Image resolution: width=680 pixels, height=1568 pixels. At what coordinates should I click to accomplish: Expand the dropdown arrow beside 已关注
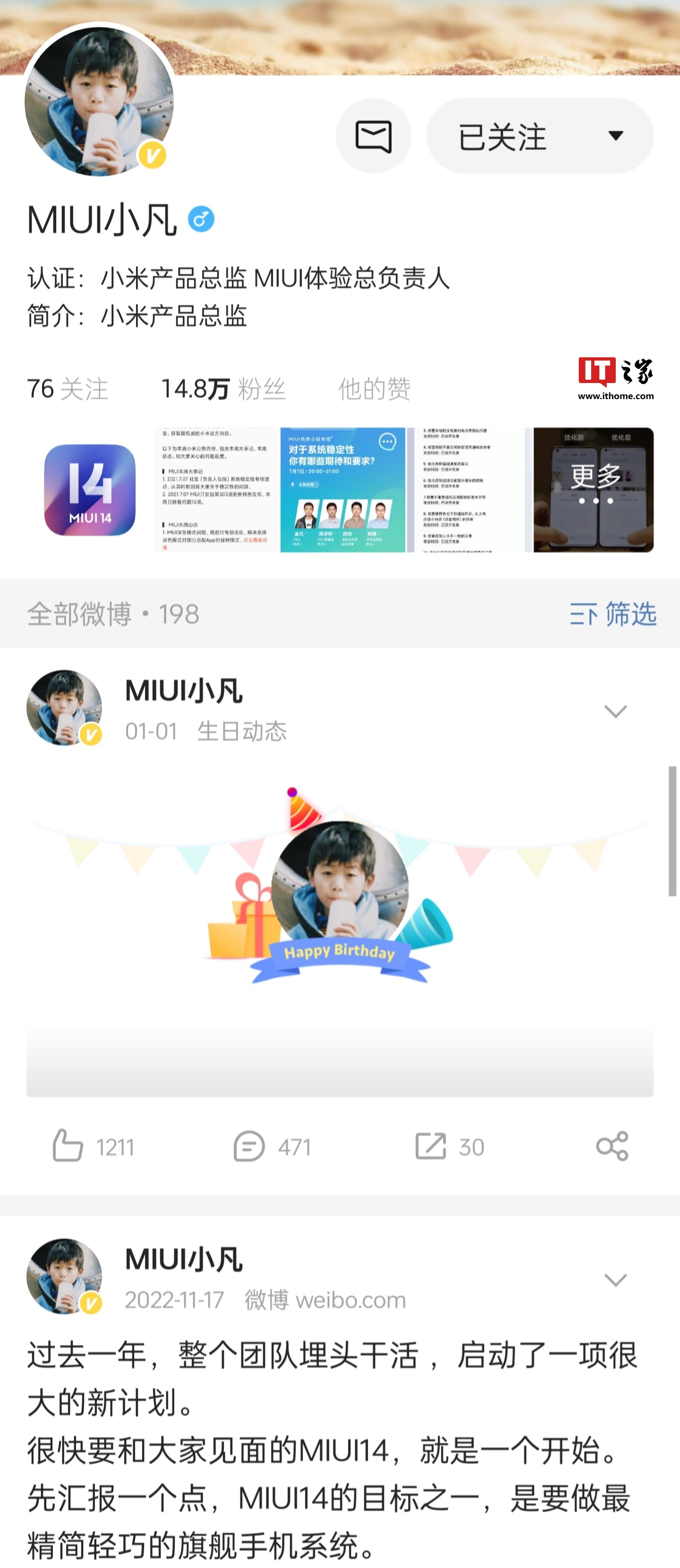[x=615, y=136]
